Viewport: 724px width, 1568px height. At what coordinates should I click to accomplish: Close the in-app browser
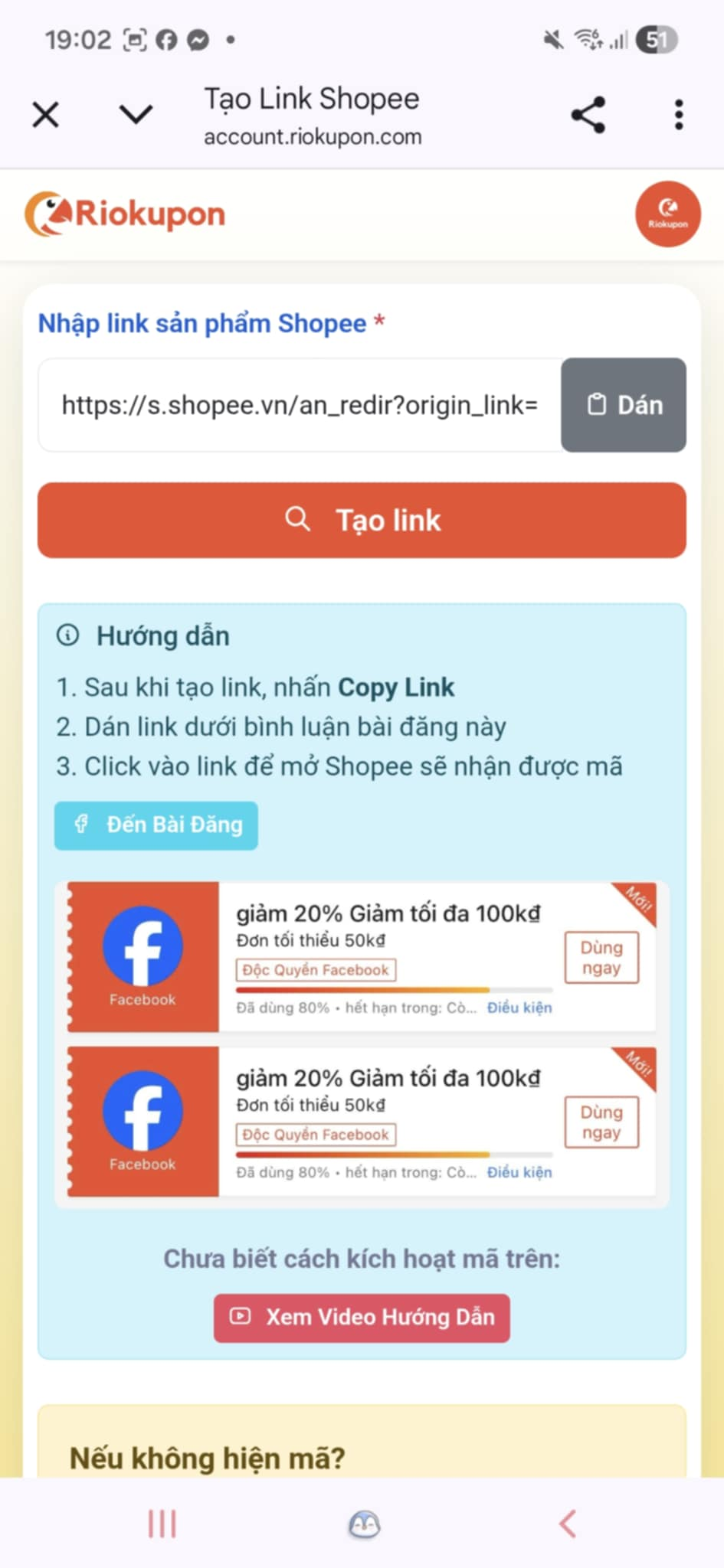click(46, 116)
